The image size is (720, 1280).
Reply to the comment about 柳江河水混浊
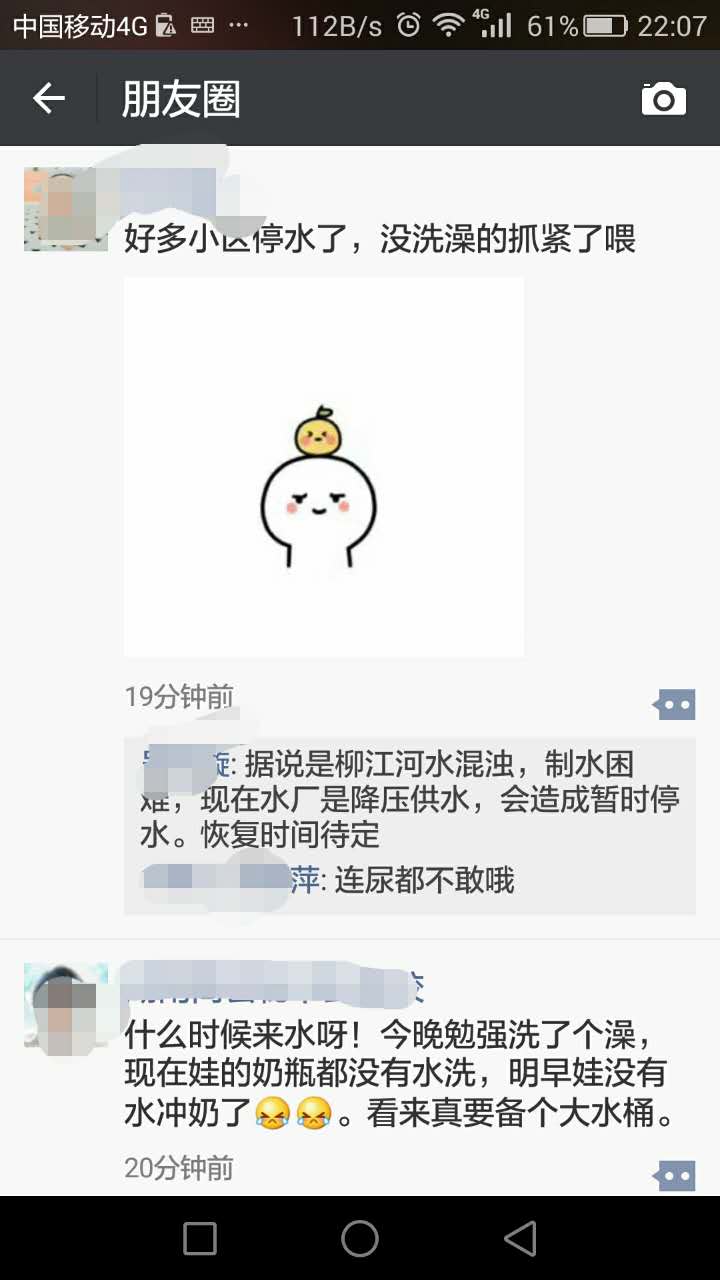pyautogui.click(x=410, y=800)
